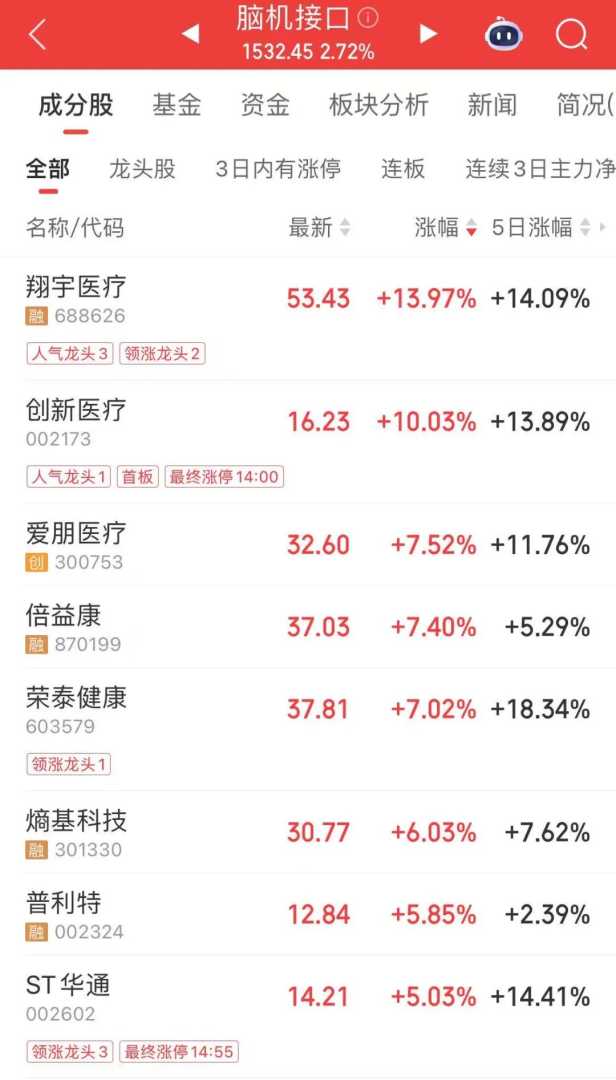Open the 新闻 tab
The height and width of the screenshot is (1080, 616).
pos(492,105)
